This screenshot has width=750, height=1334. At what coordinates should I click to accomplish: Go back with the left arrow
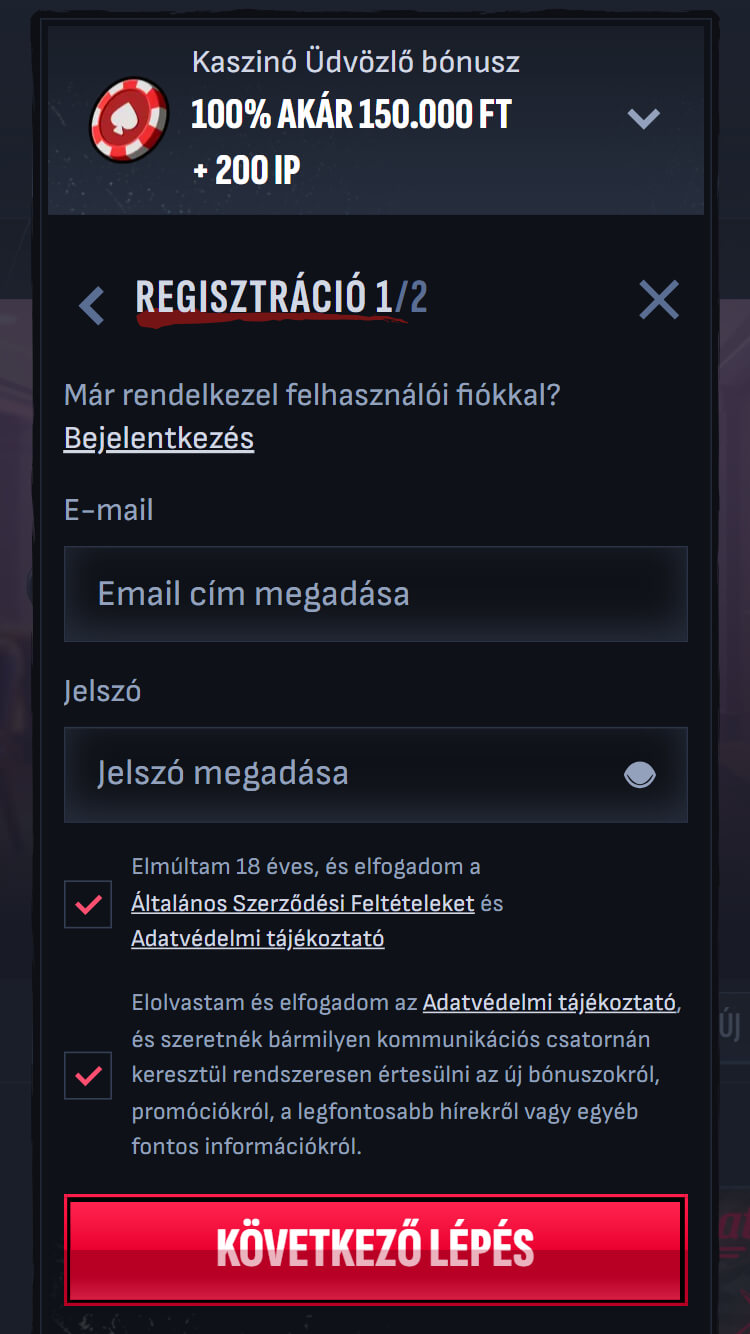point(91,304)
